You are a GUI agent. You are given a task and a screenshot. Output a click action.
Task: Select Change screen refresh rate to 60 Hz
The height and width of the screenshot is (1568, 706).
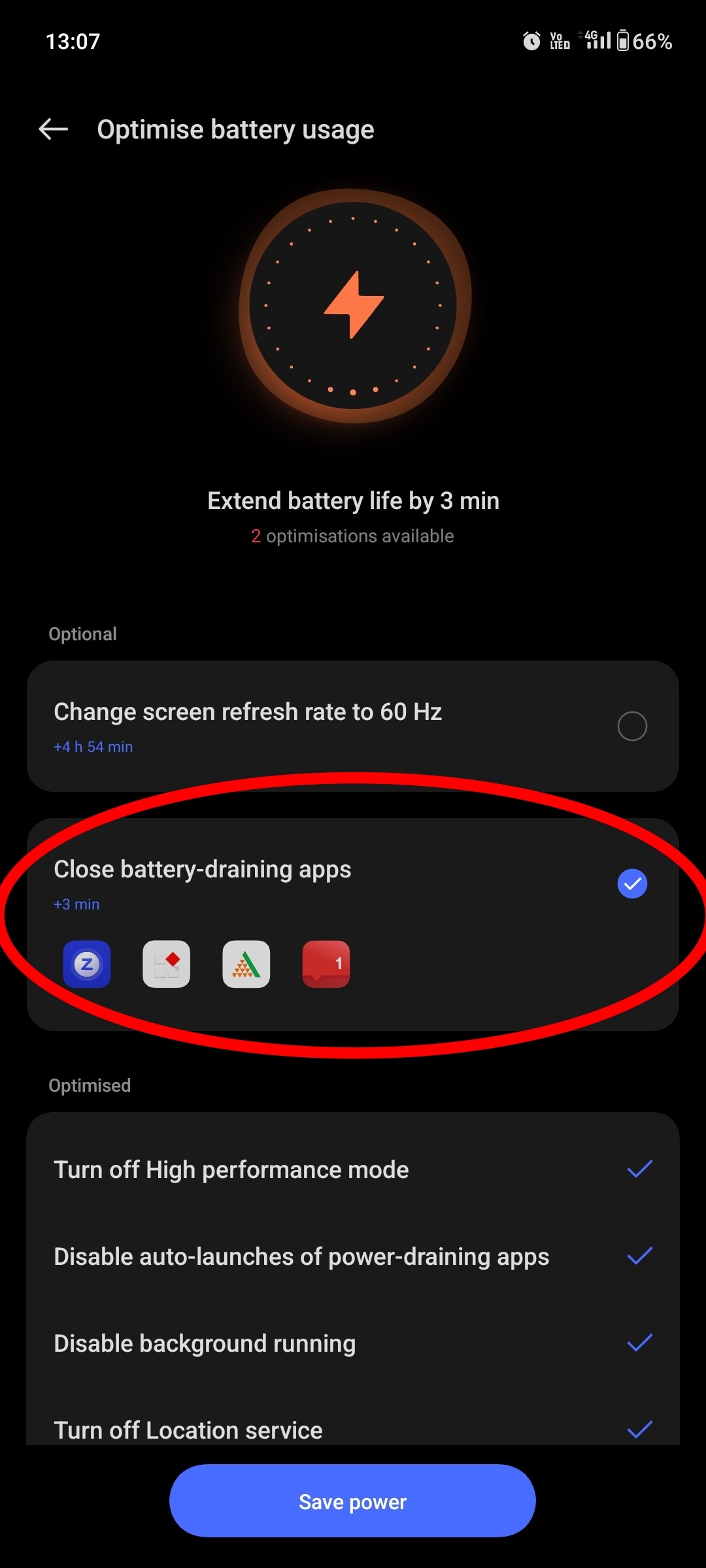click(631, 726)
